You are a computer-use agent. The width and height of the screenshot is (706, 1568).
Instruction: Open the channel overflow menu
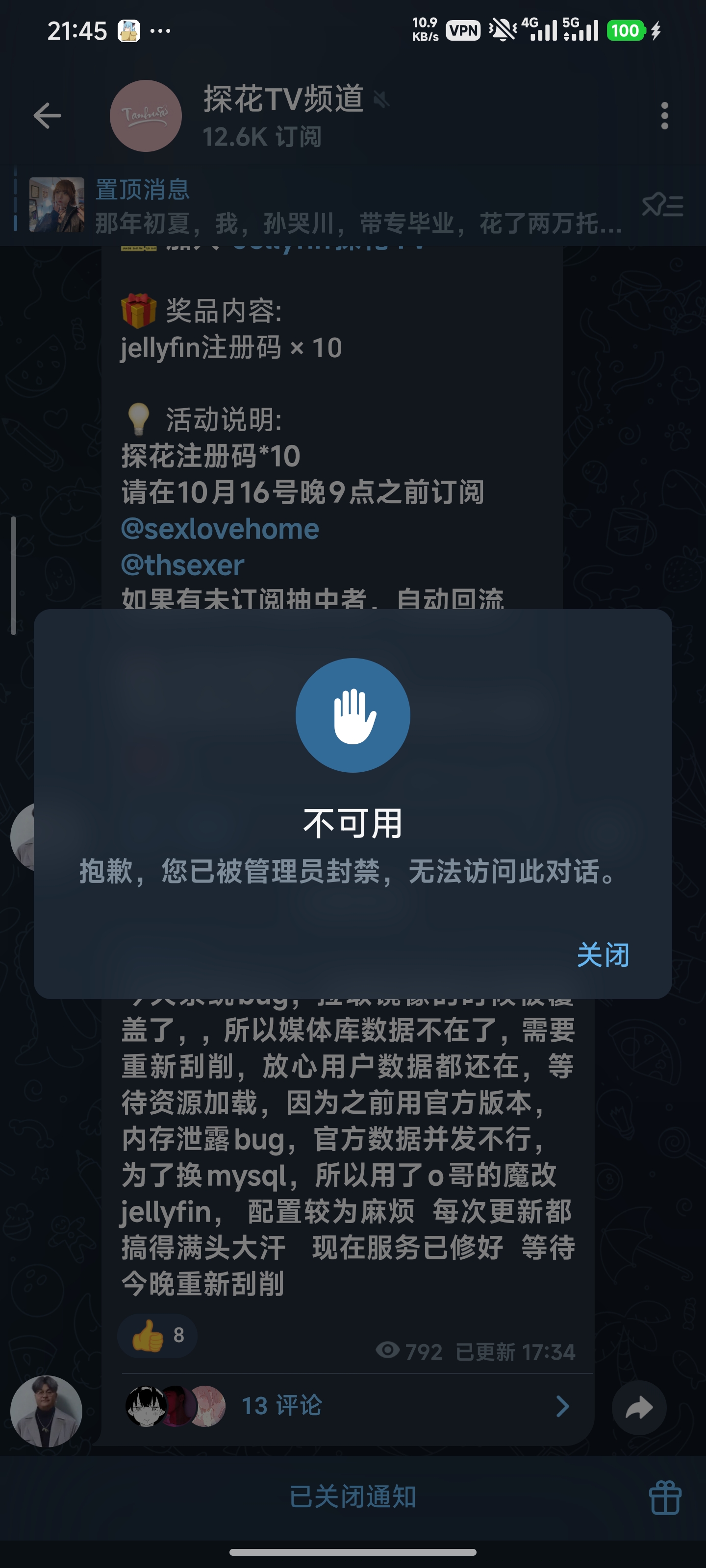664,116
